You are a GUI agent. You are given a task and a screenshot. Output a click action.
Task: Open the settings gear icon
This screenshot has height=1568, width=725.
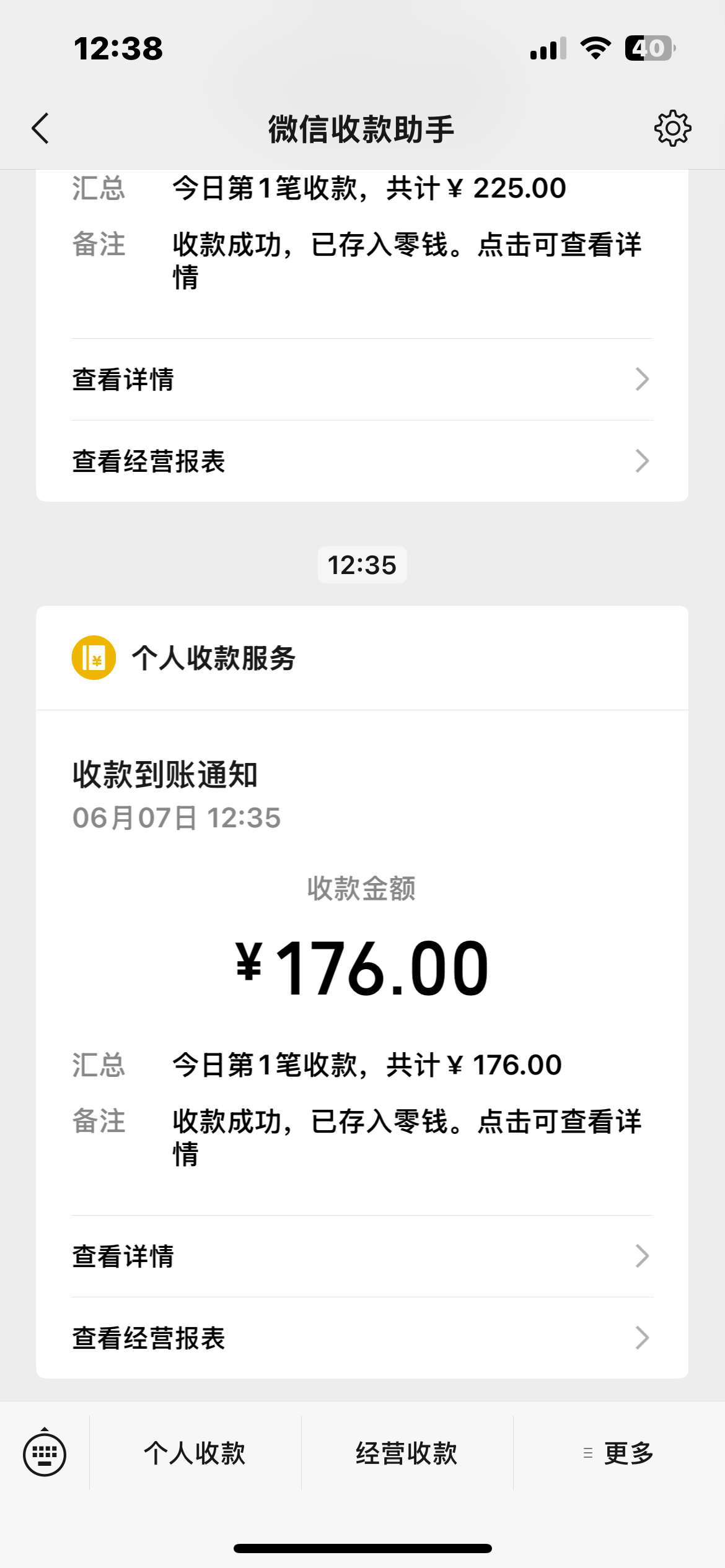click(672, 129)
